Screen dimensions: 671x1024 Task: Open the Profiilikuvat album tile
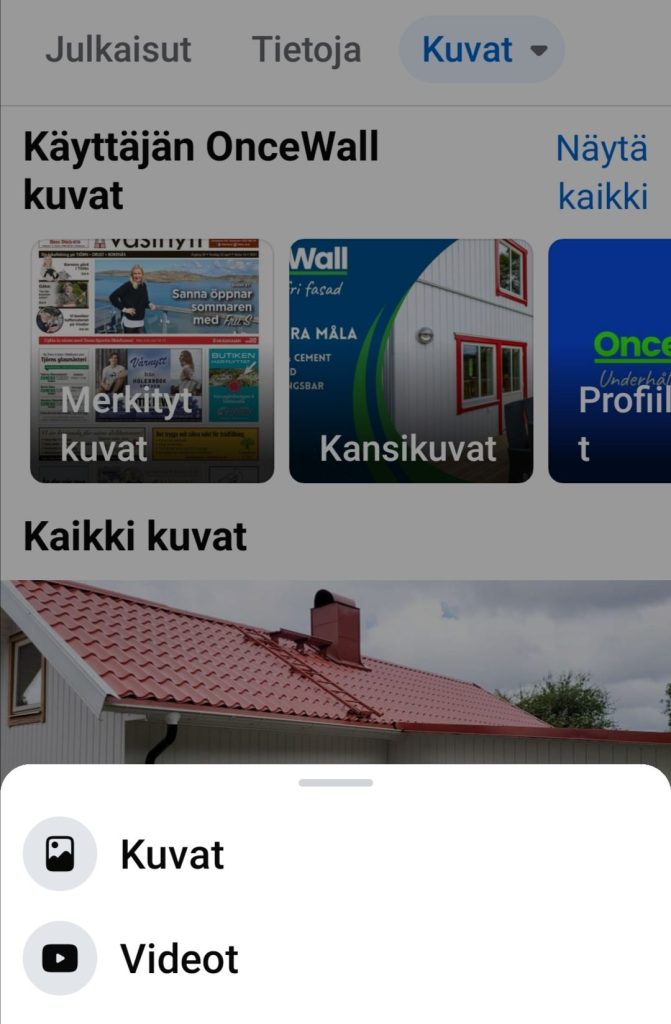click(610, 361)
